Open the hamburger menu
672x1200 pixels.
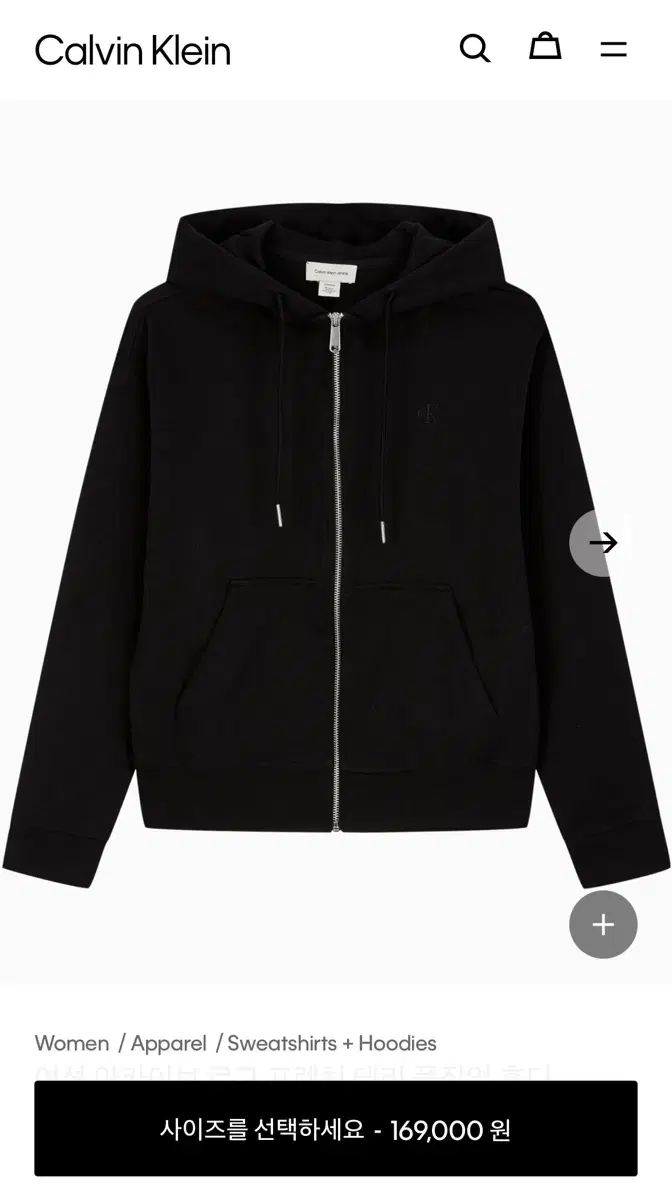(613, 48)
